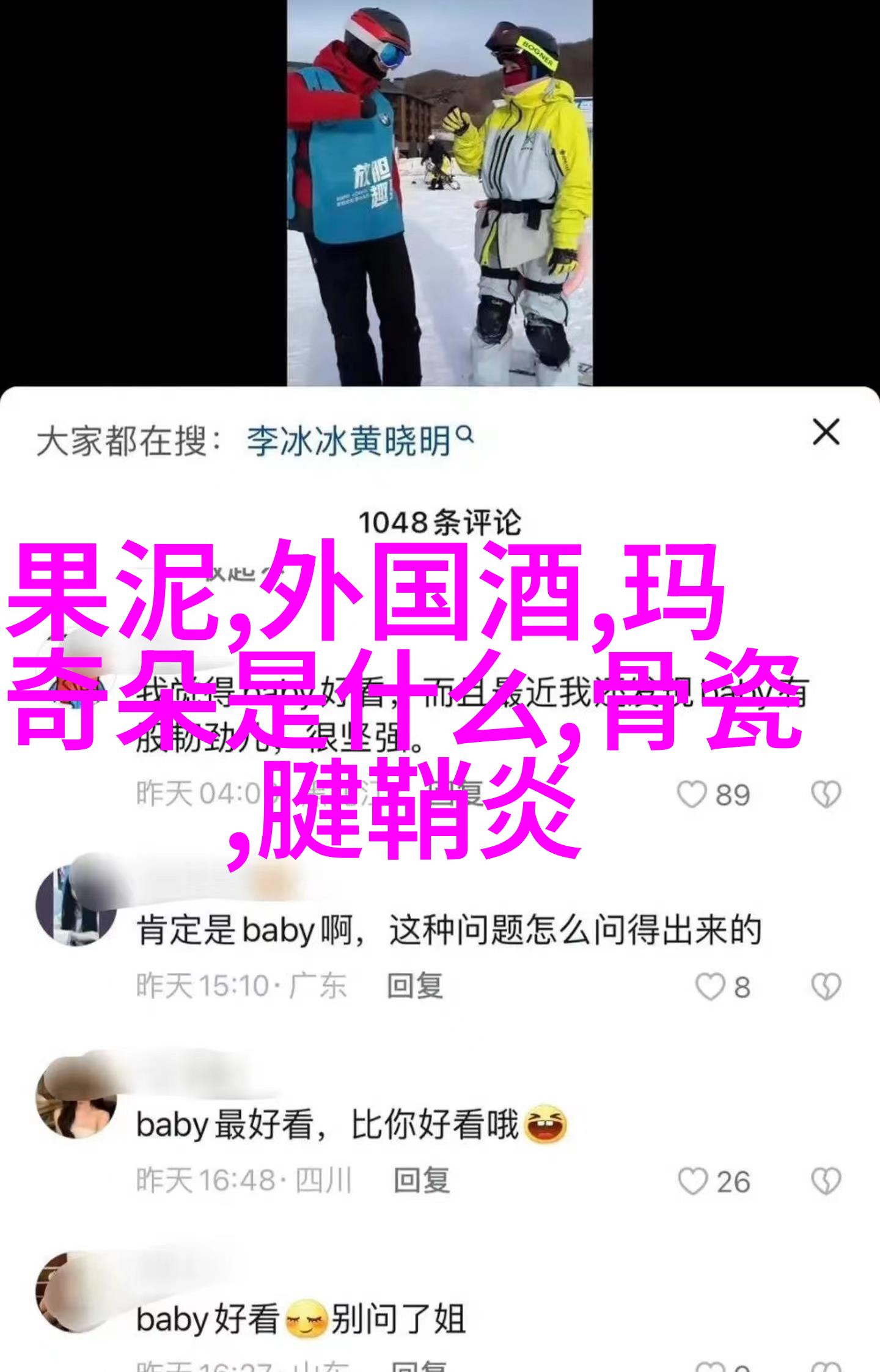Viewport: 880px width, 1372px height.
Task: Like the comment with 89 likes
Action: coord(692,794)
